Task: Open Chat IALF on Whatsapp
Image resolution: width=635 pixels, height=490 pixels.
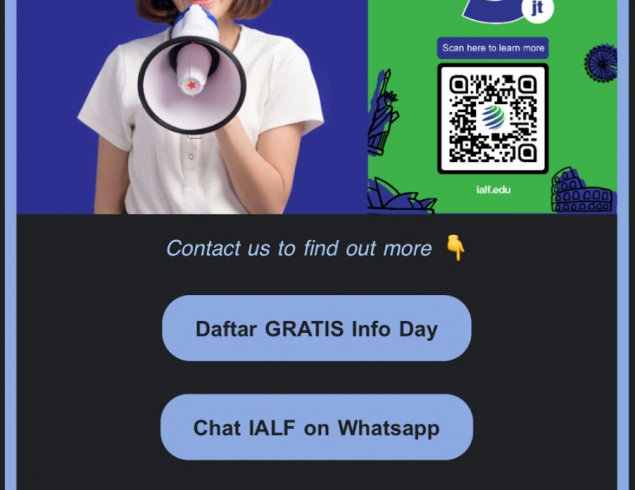Action: (316, 427)
